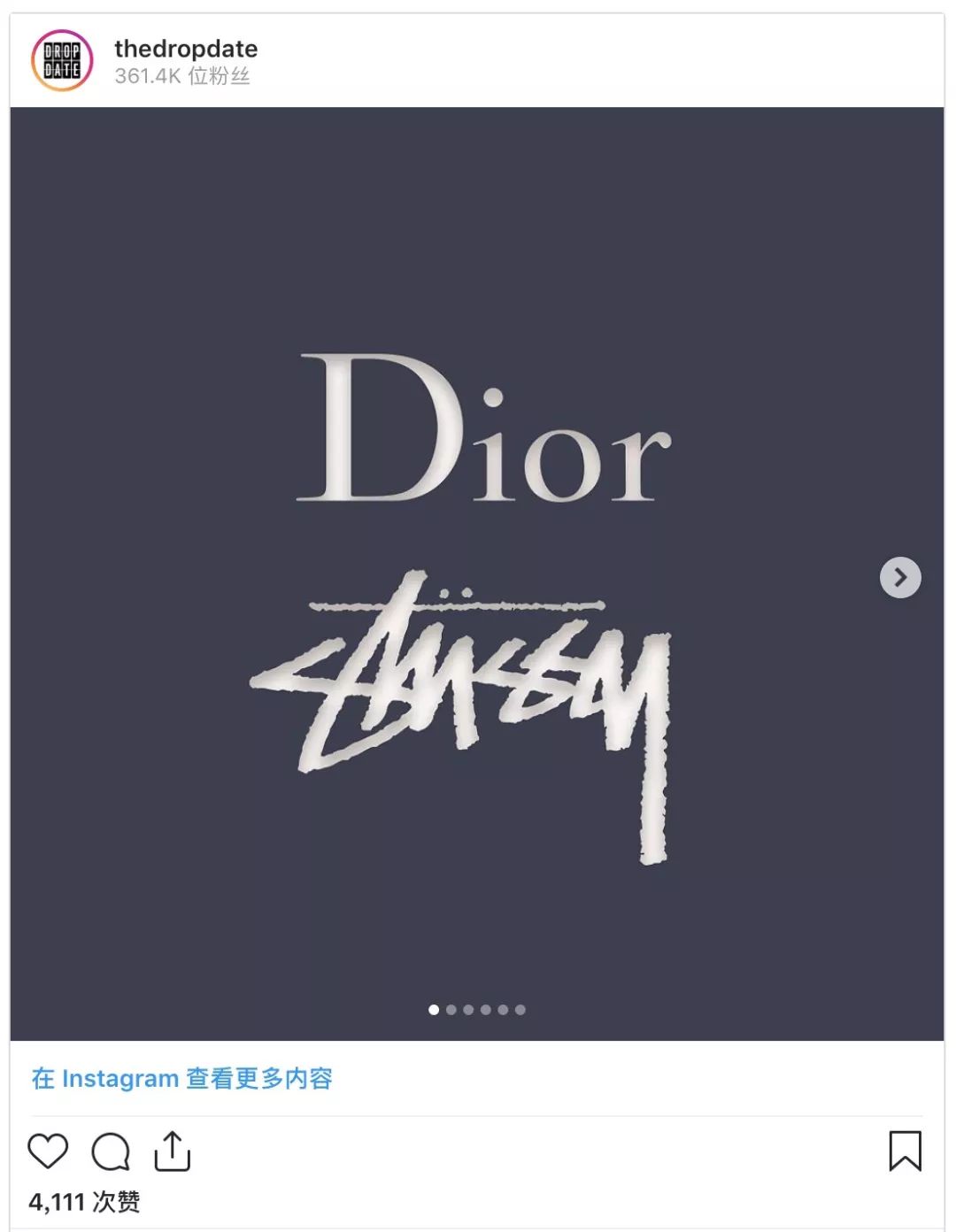The width and height of the screenshot is (956, 1232).
Task: Tap 在 Instagram 查看更多内容 link
Action: click(182, 1078)
